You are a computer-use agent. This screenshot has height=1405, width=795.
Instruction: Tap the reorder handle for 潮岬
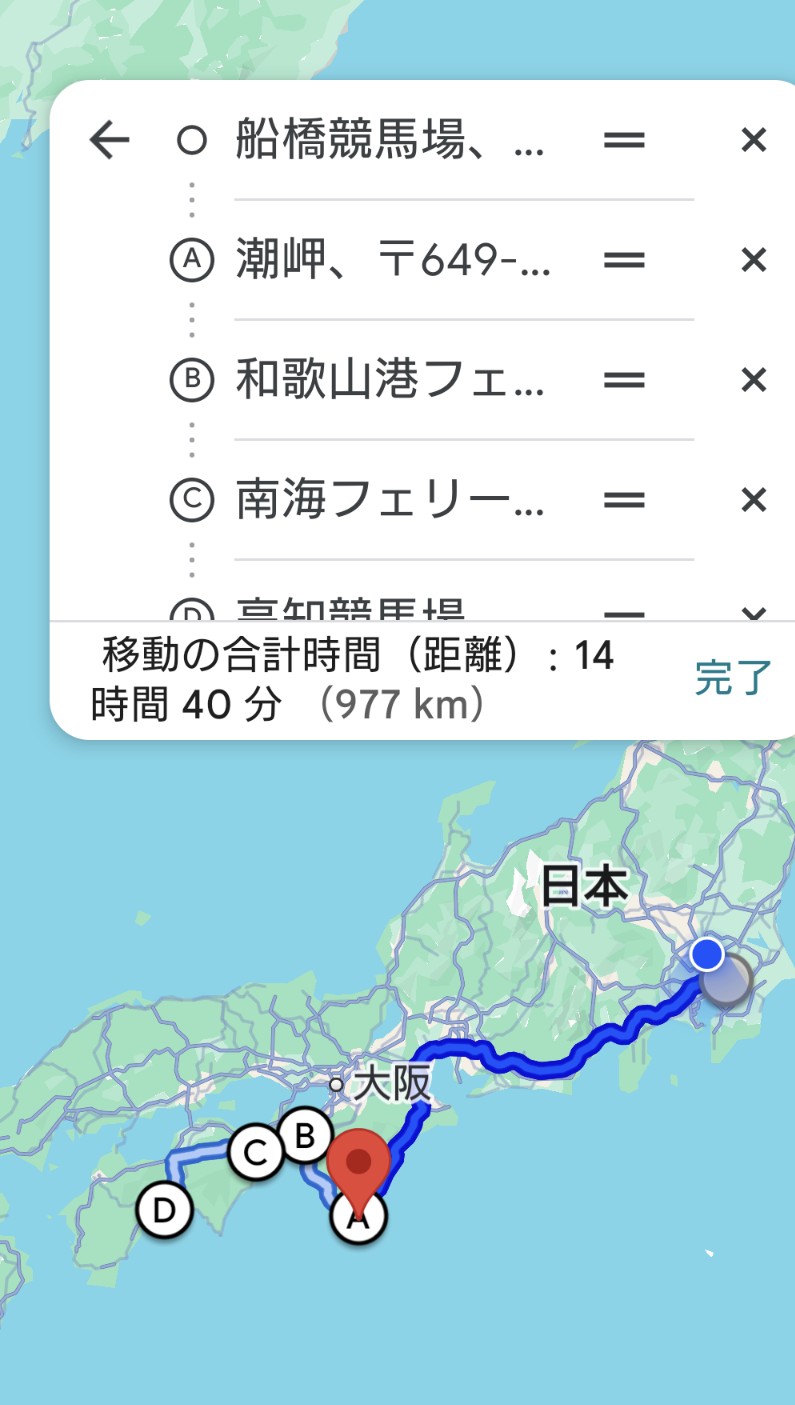click(x=625, y=260)
